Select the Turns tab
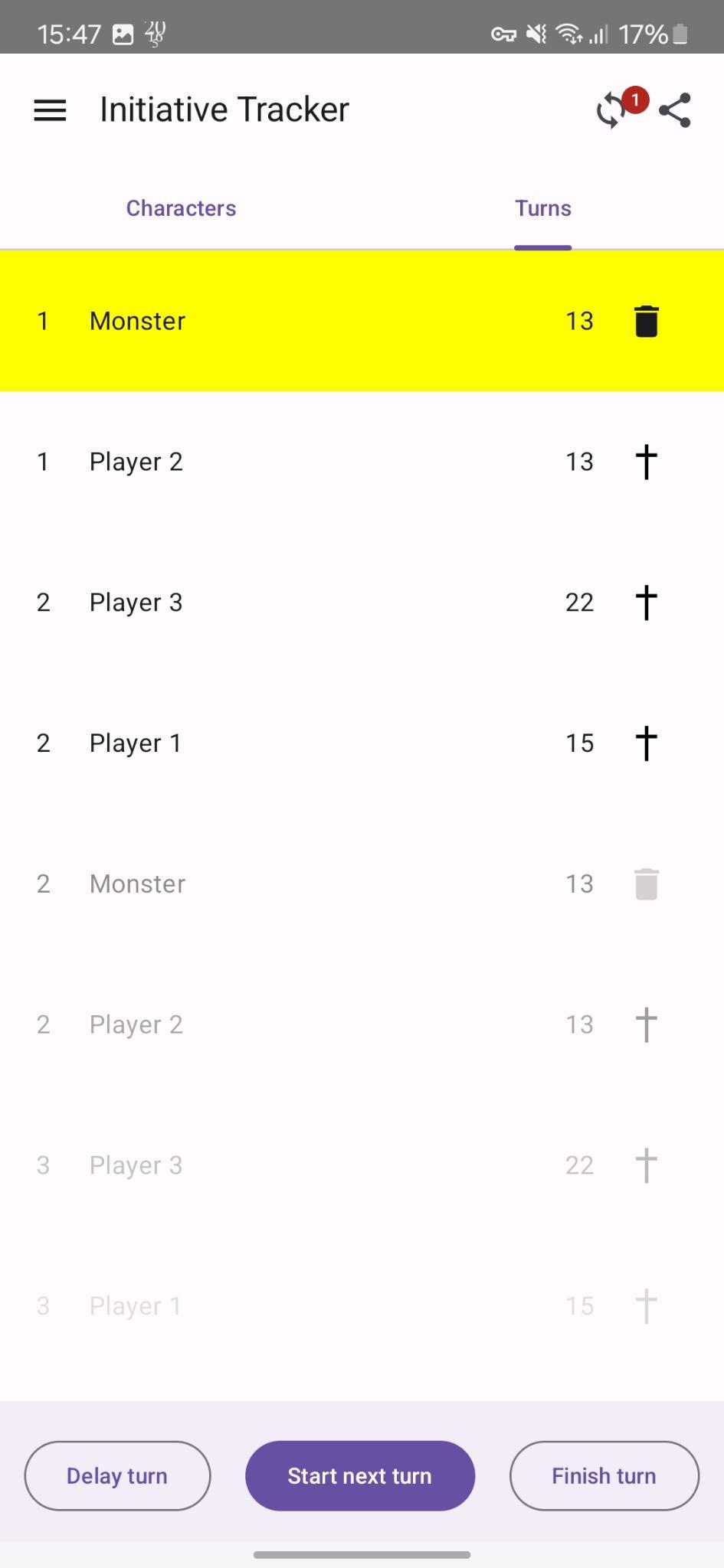 (542, 208)
